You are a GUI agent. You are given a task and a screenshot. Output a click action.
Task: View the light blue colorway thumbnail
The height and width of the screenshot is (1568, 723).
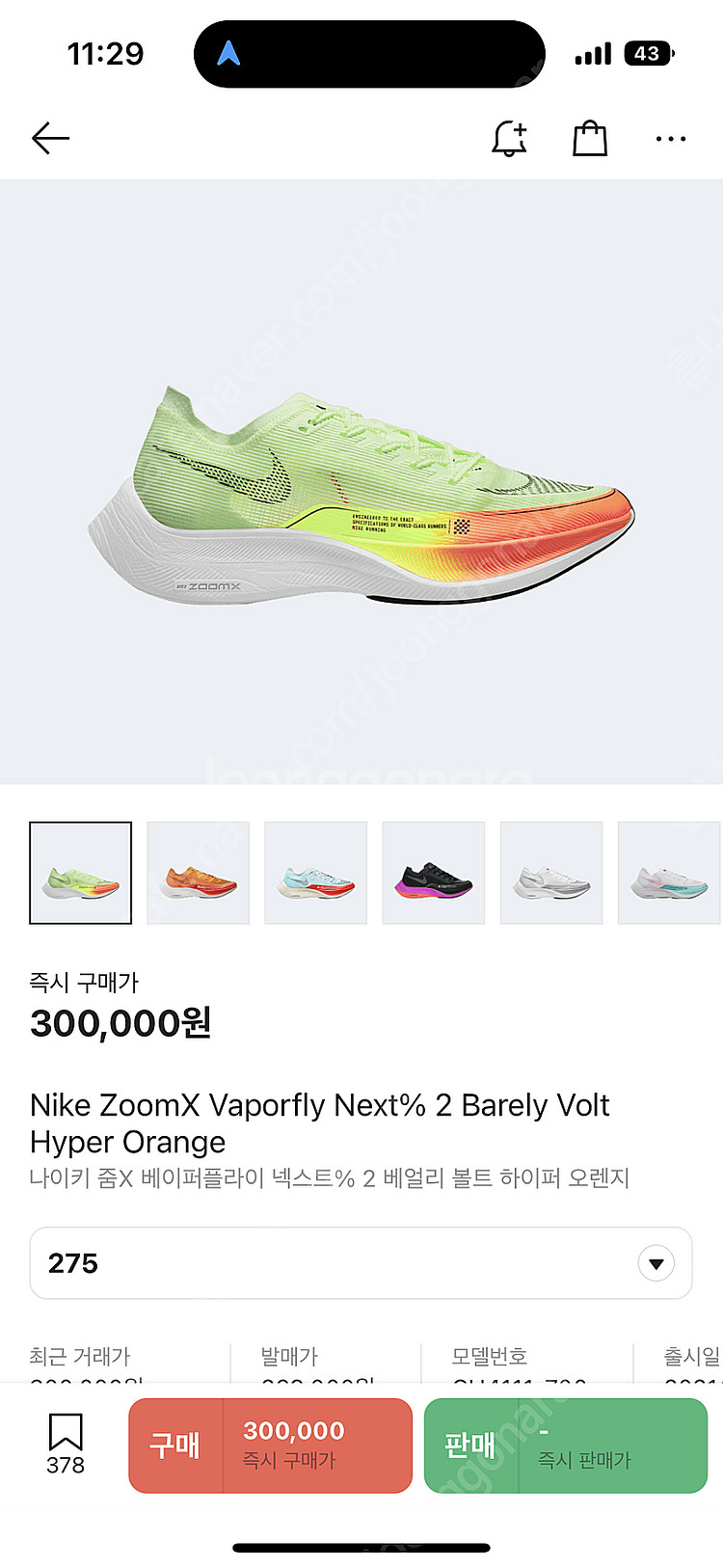[x=315, y=873]
